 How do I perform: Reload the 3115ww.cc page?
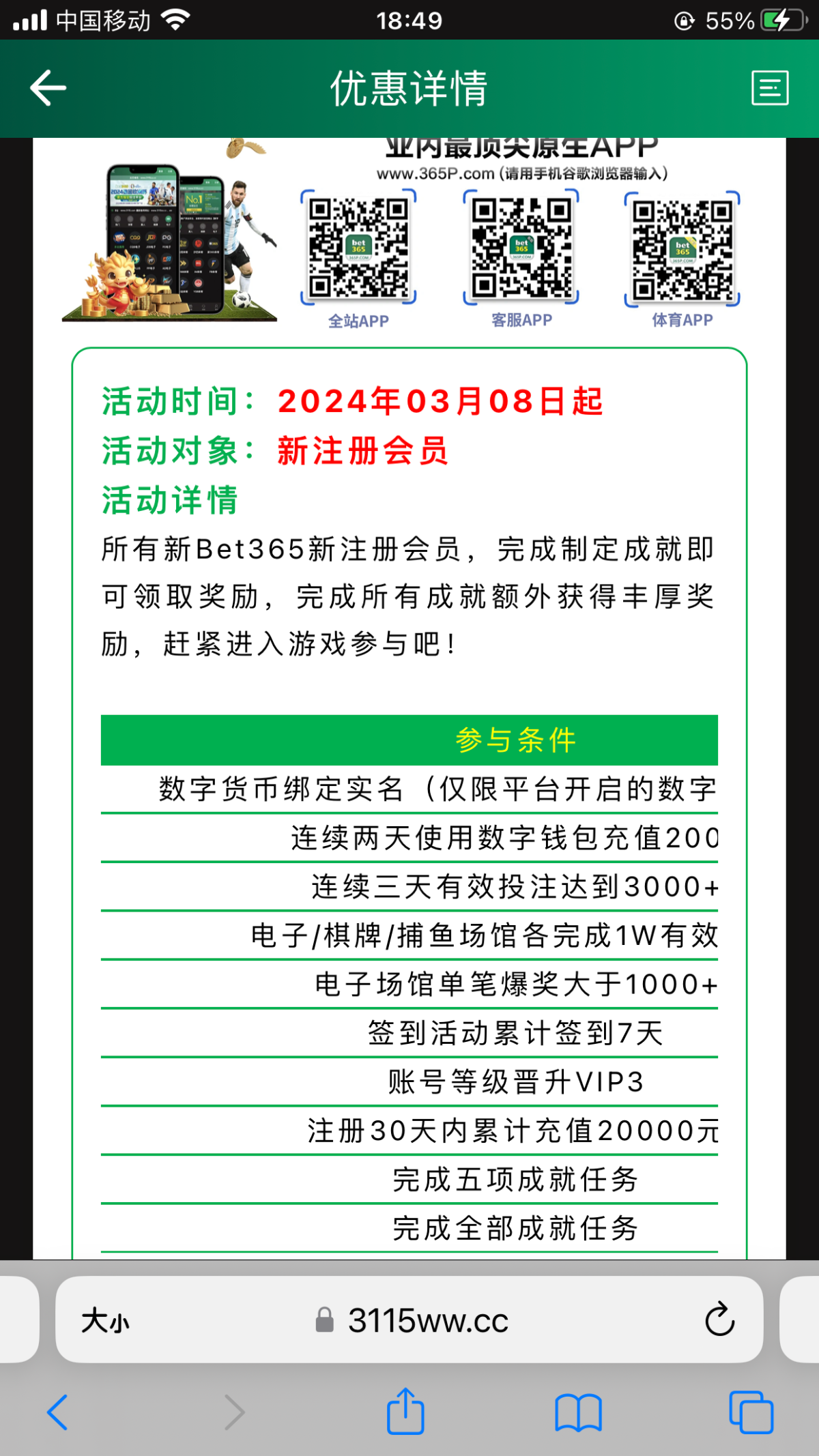(719, 1320)
